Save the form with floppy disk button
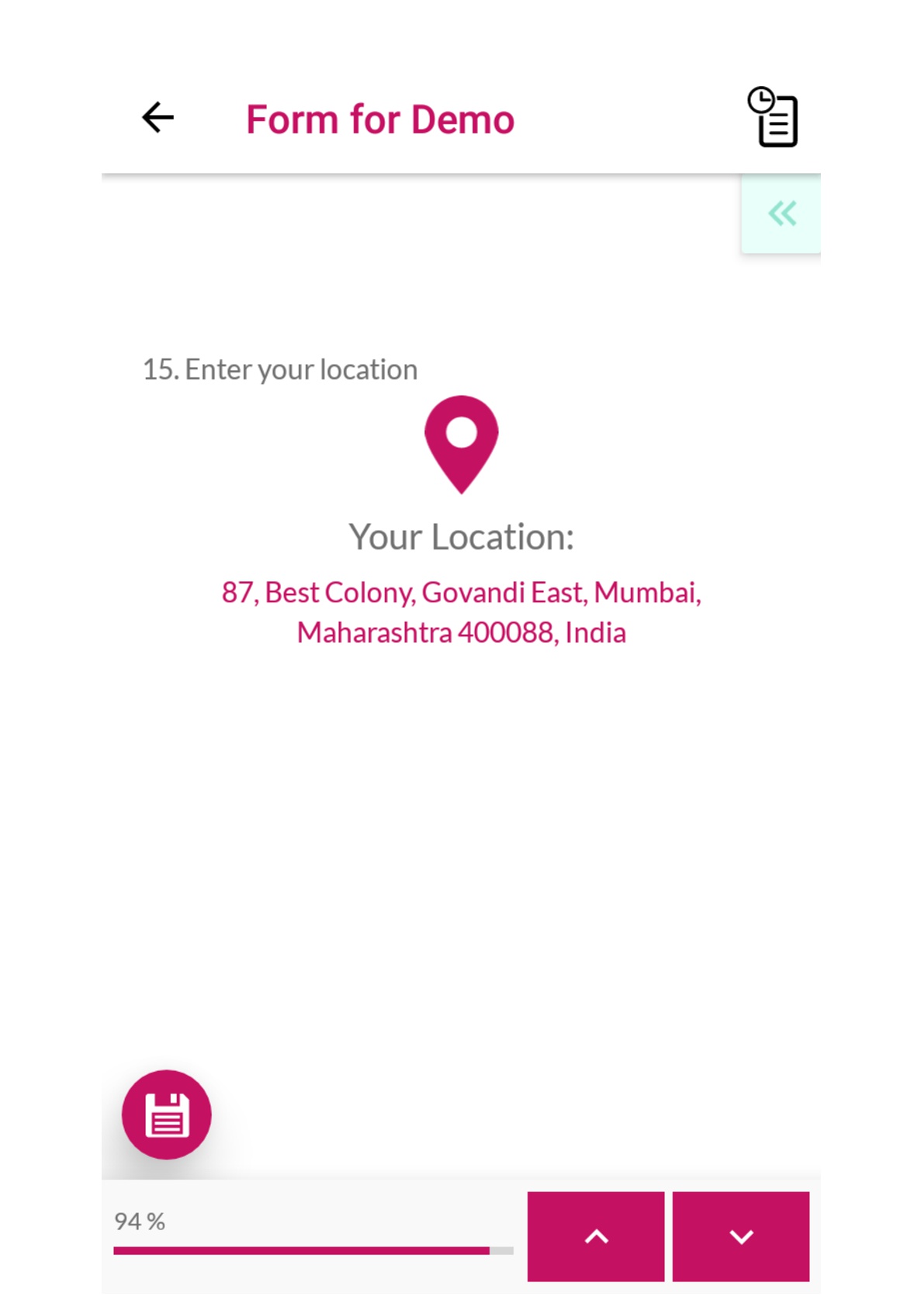The width and height of the screenshot is (924, 1307). coord(167,1115)
